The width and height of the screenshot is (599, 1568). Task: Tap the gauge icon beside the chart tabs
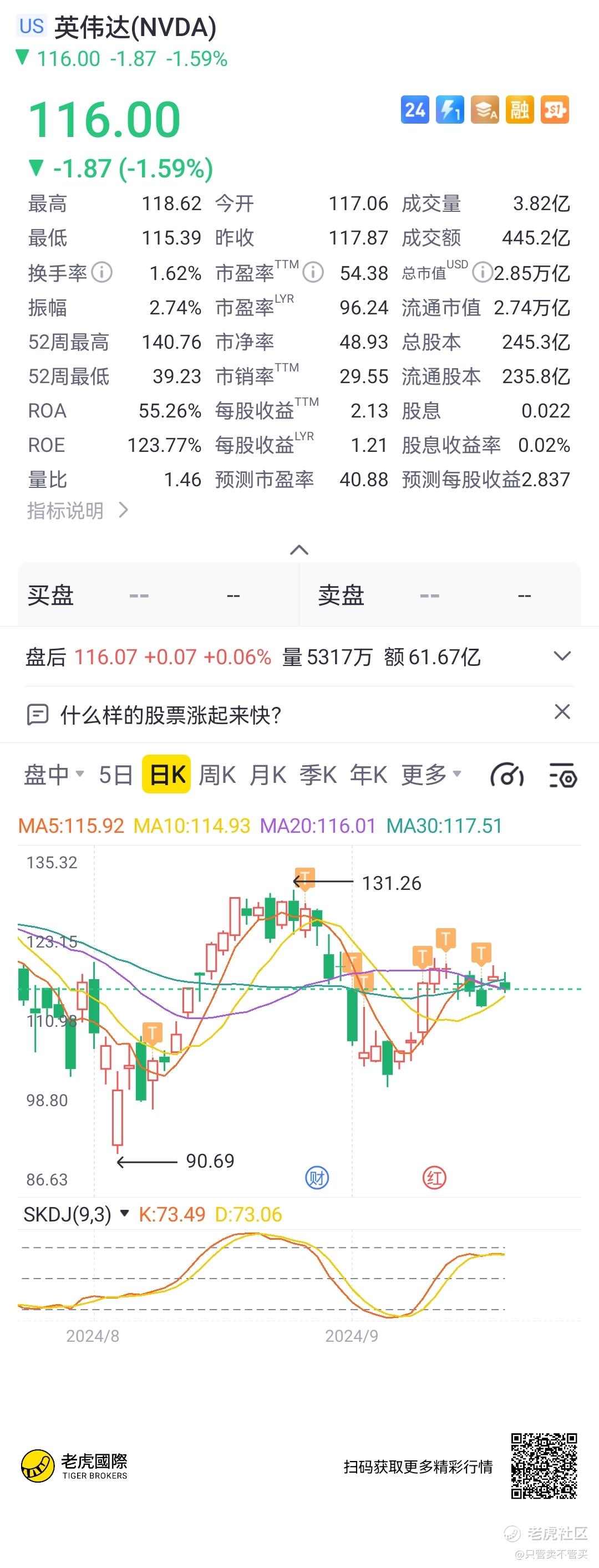(507, 776)
